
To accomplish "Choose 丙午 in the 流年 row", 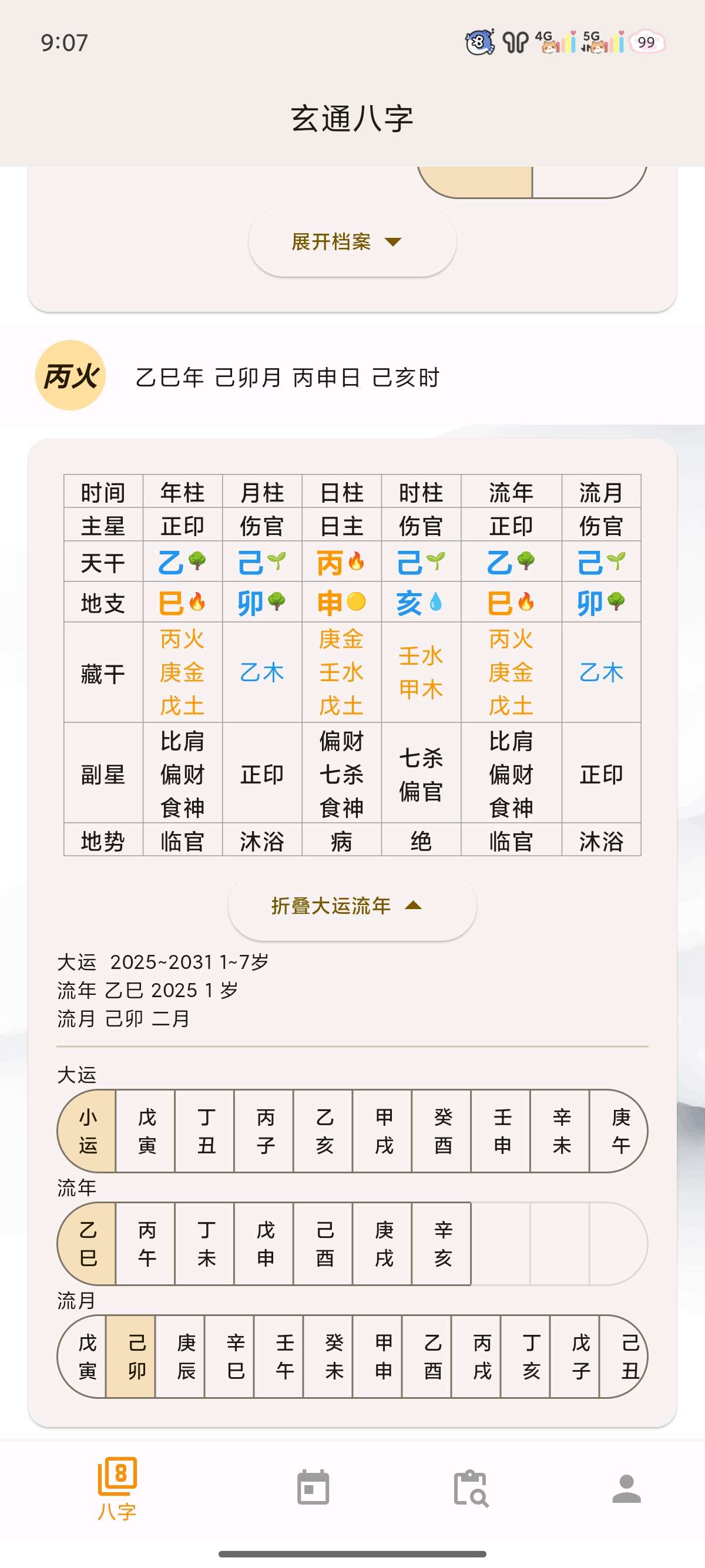I will click(x=147, y=1244).
